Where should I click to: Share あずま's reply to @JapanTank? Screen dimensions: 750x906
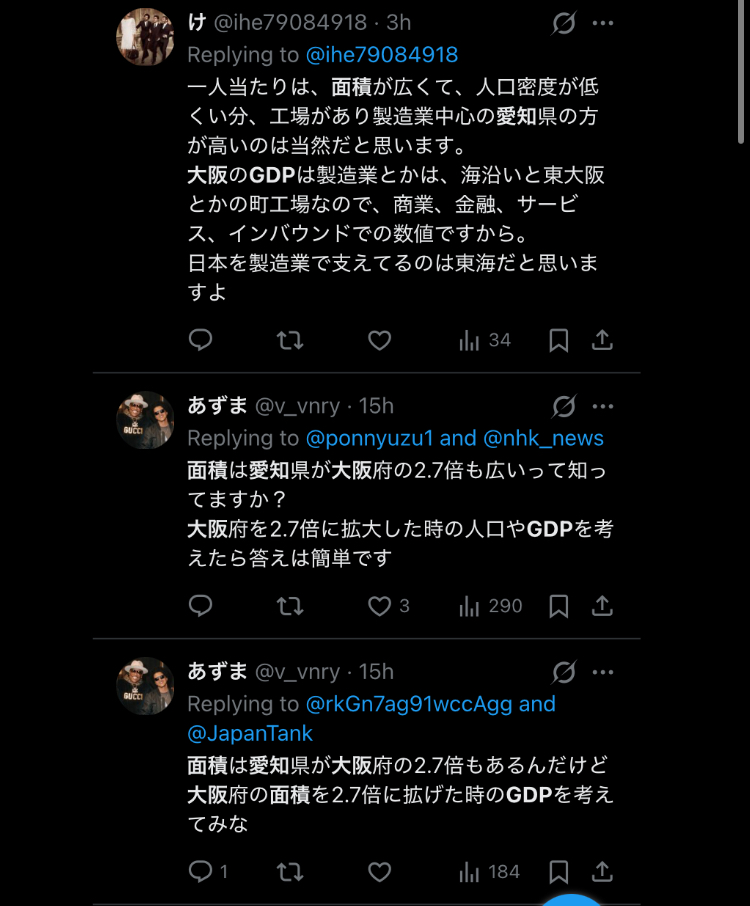[x=602, y=872]
